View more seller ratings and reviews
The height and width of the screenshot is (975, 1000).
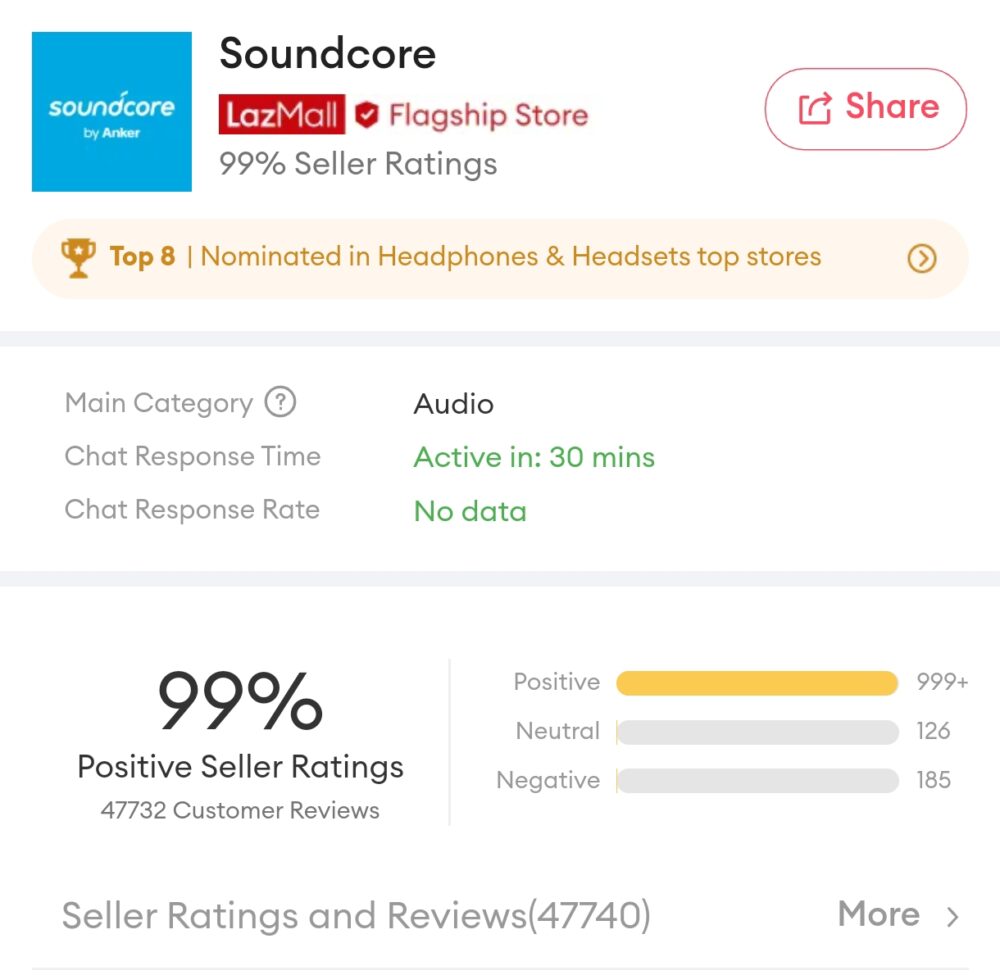(897, 915)
